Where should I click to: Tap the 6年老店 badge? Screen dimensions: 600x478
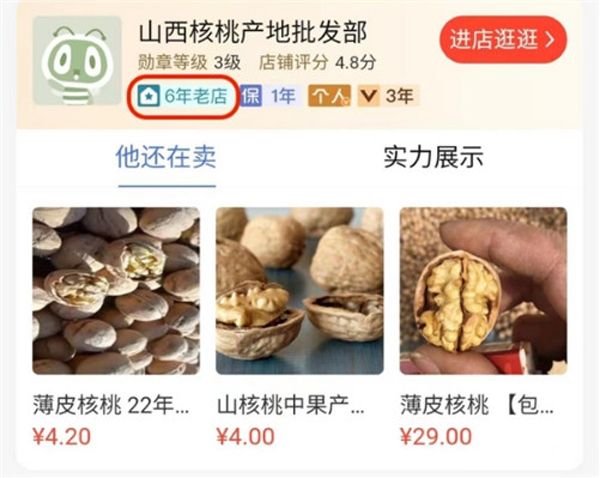click(x=184, y=97)
